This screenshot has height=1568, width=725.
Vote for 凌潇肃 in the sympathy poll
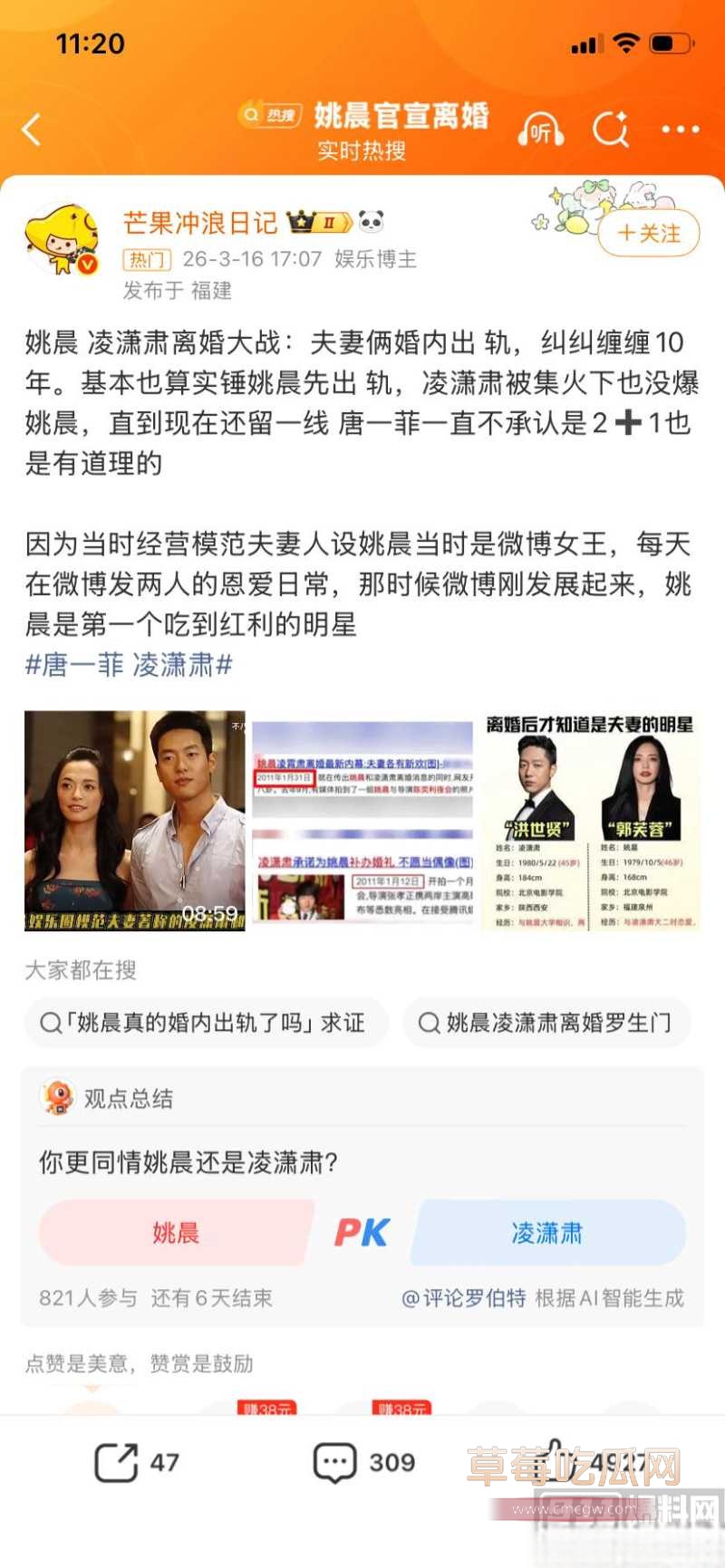pos(547,1232)
